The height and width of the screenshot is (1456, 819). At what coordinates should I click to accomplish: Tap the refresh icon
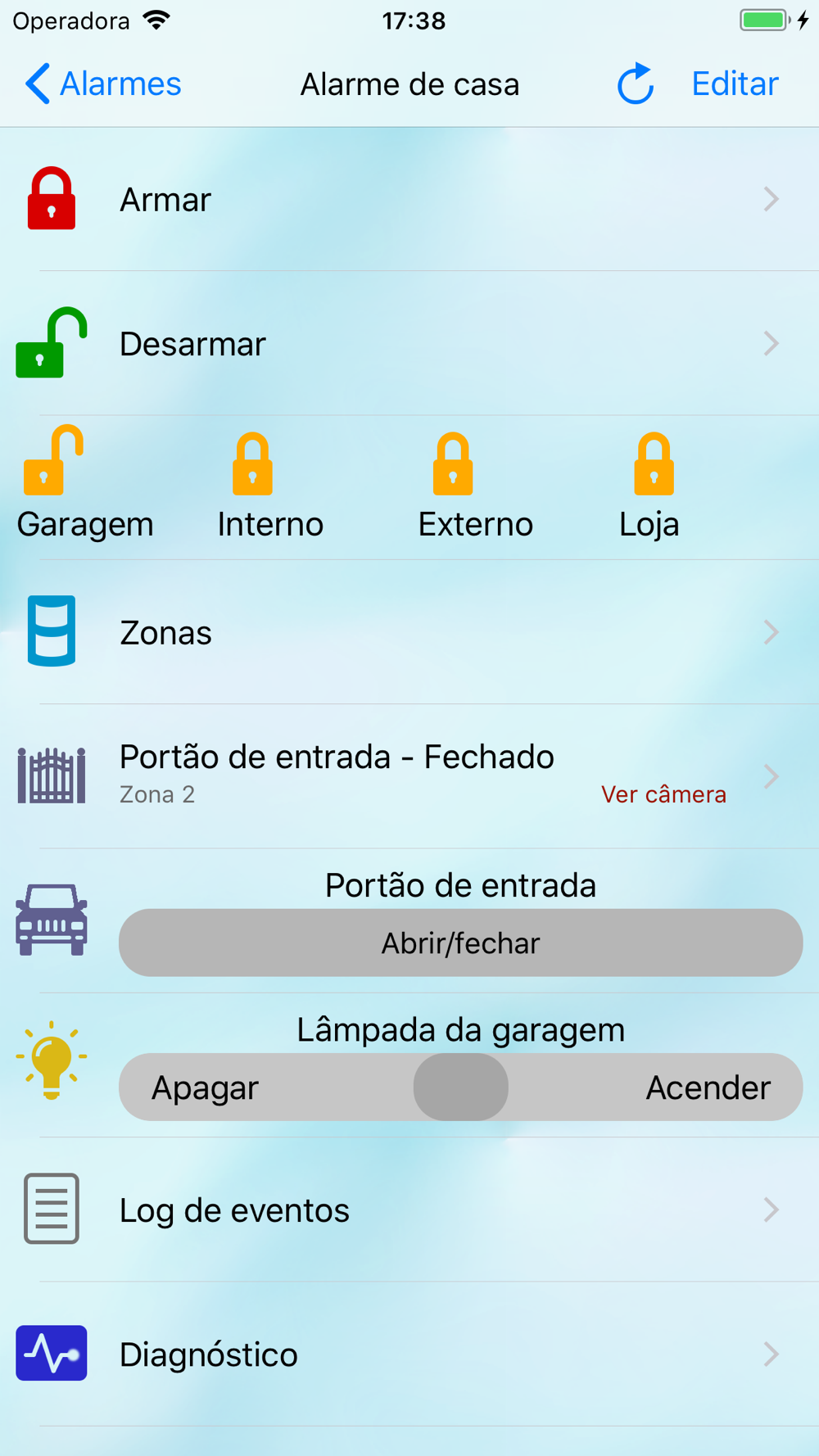636,84
